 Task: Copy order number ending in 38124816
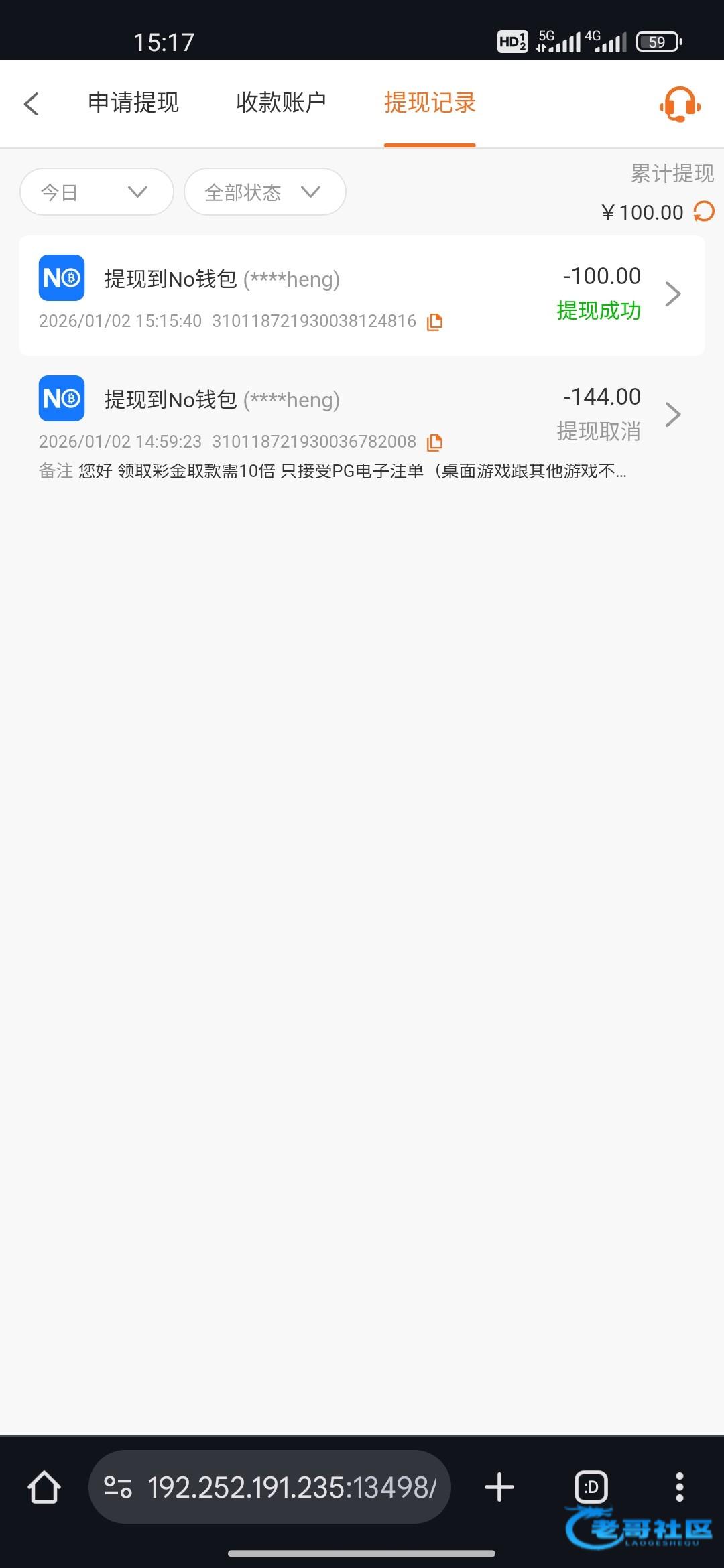(x=434, y=322)
